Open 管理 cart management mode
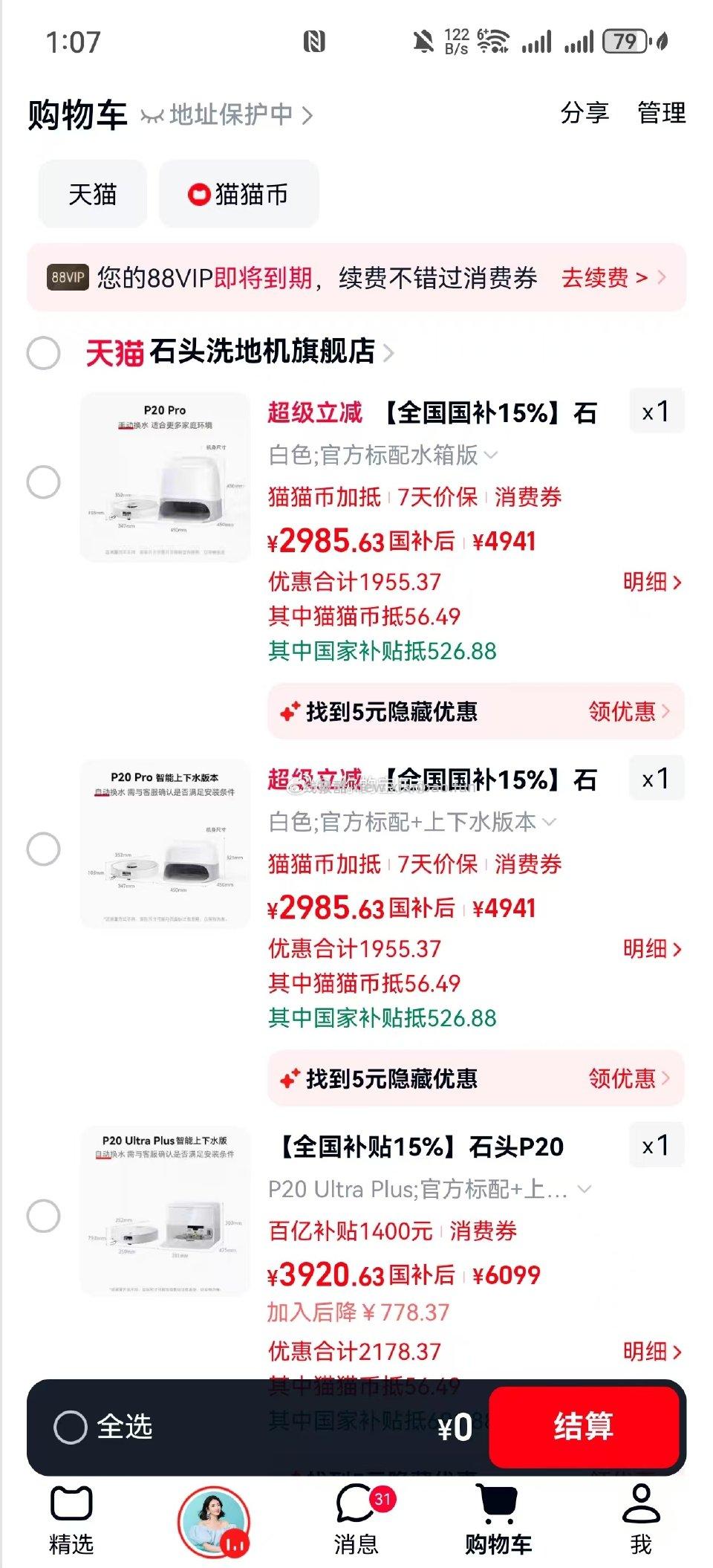The image size is (713, 1568). pos(660,113)
